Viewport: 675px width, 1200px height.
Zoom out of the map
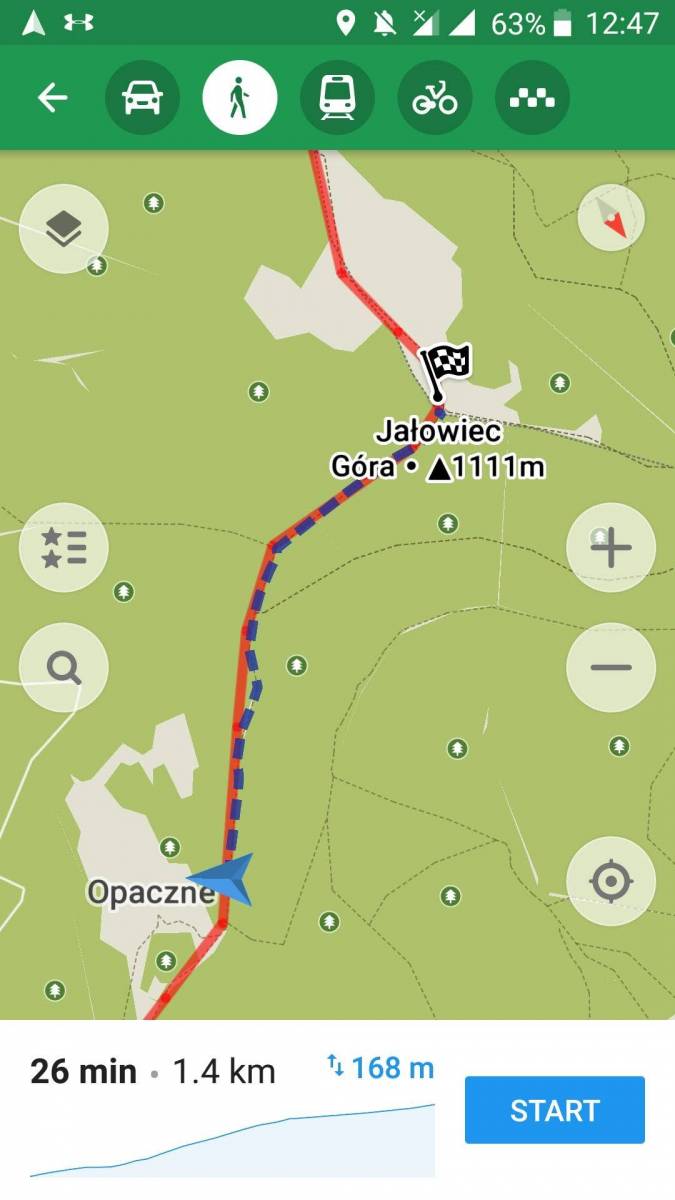pyautogui.click(x=611, y=667)
